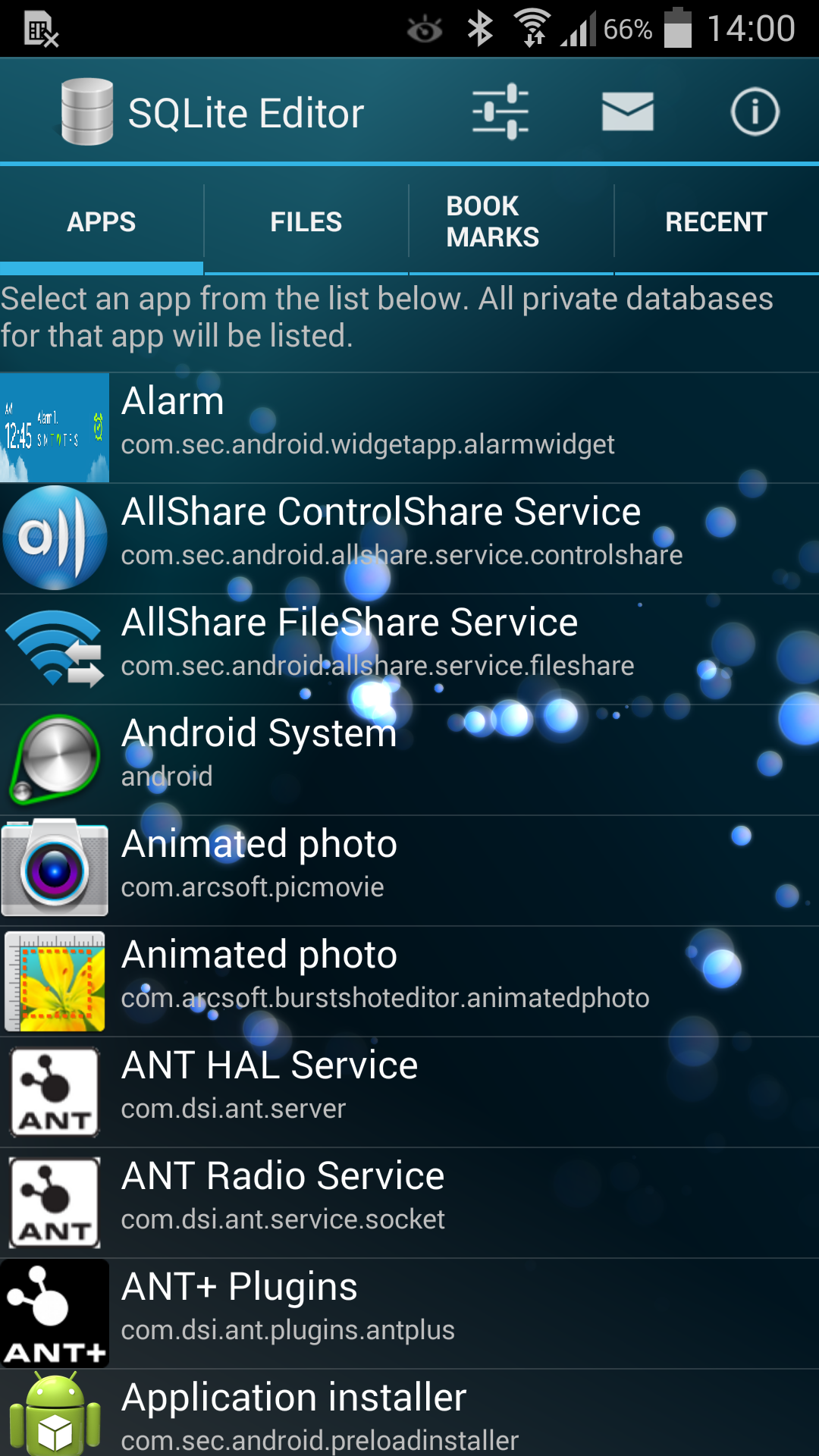
Task: Select the ANT Radio Service entry
Action: click(x=409, y=1201)
